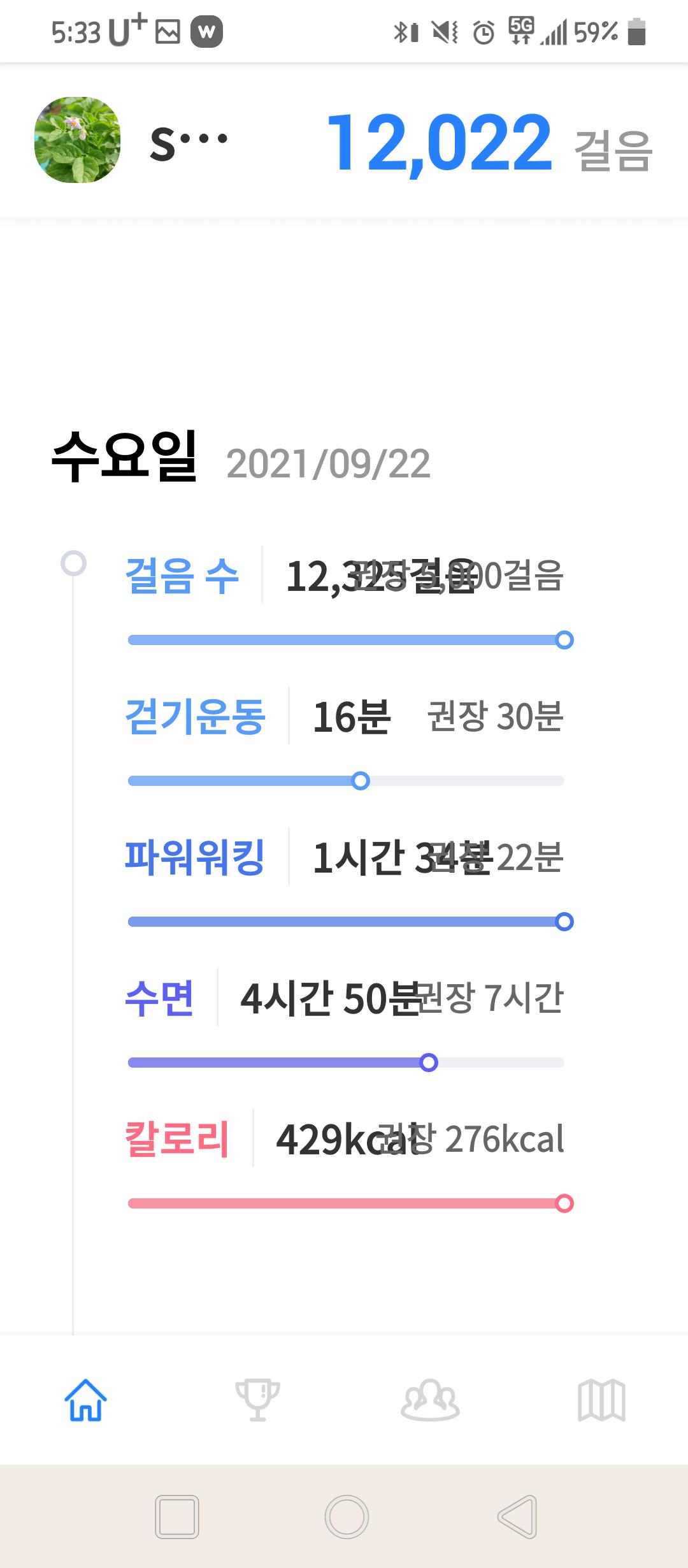Open the 걷기운동 walking exercise row
Image resolution: width=688 pixels, height=1568 pixels.
tap(344, 717)
